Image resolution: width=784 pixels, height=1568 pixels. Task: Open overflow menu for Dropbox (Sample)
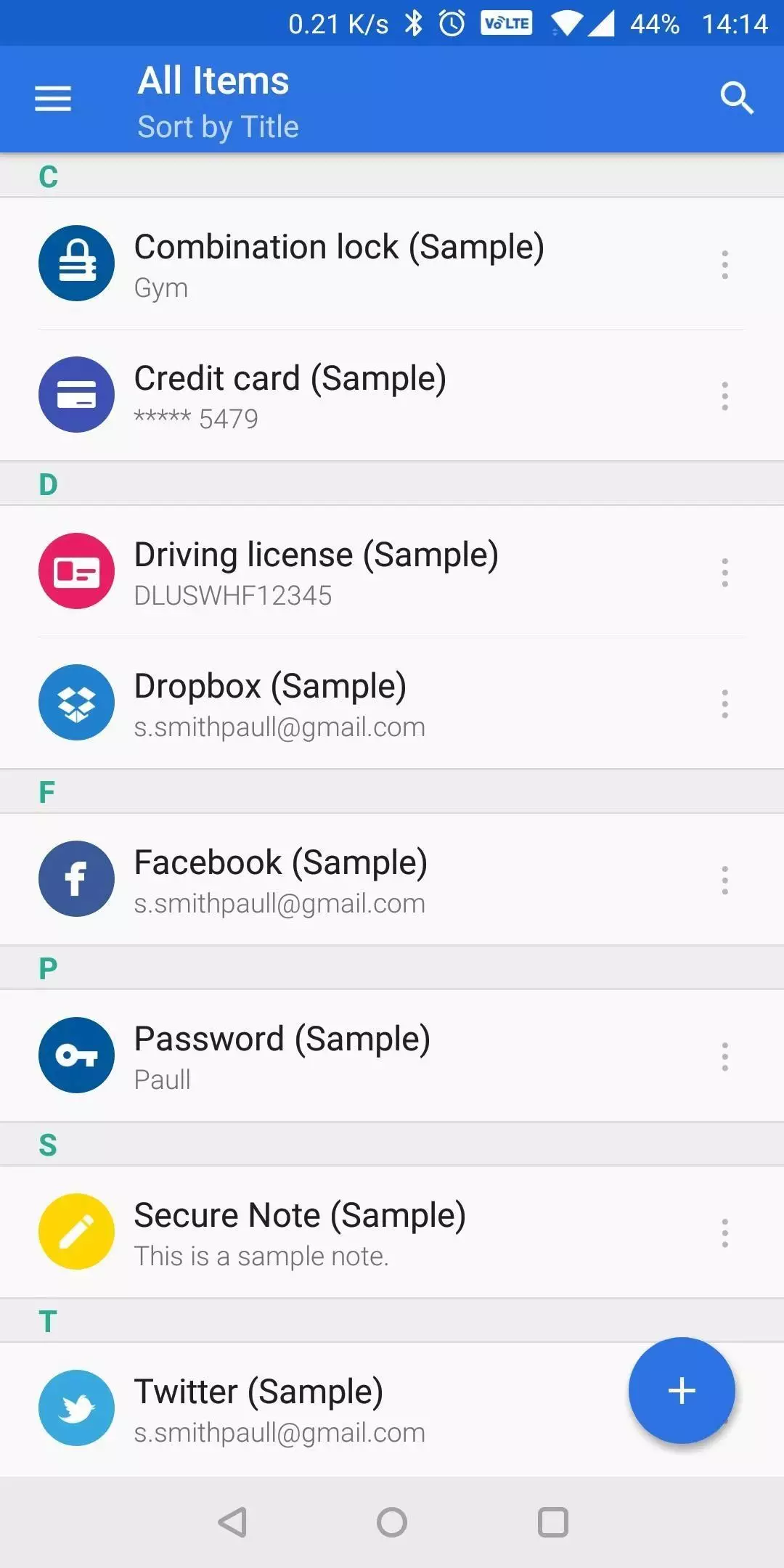pyautogui.click(x=724, y=703)
